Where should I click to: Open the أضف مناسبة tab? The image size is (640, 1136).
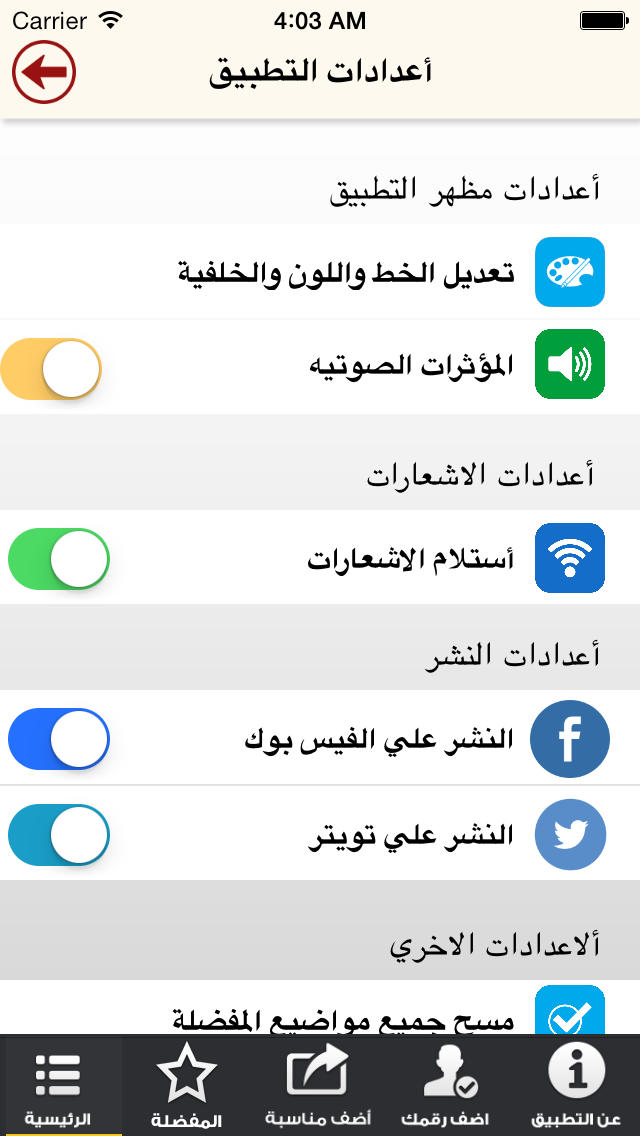pos(317,1085)
